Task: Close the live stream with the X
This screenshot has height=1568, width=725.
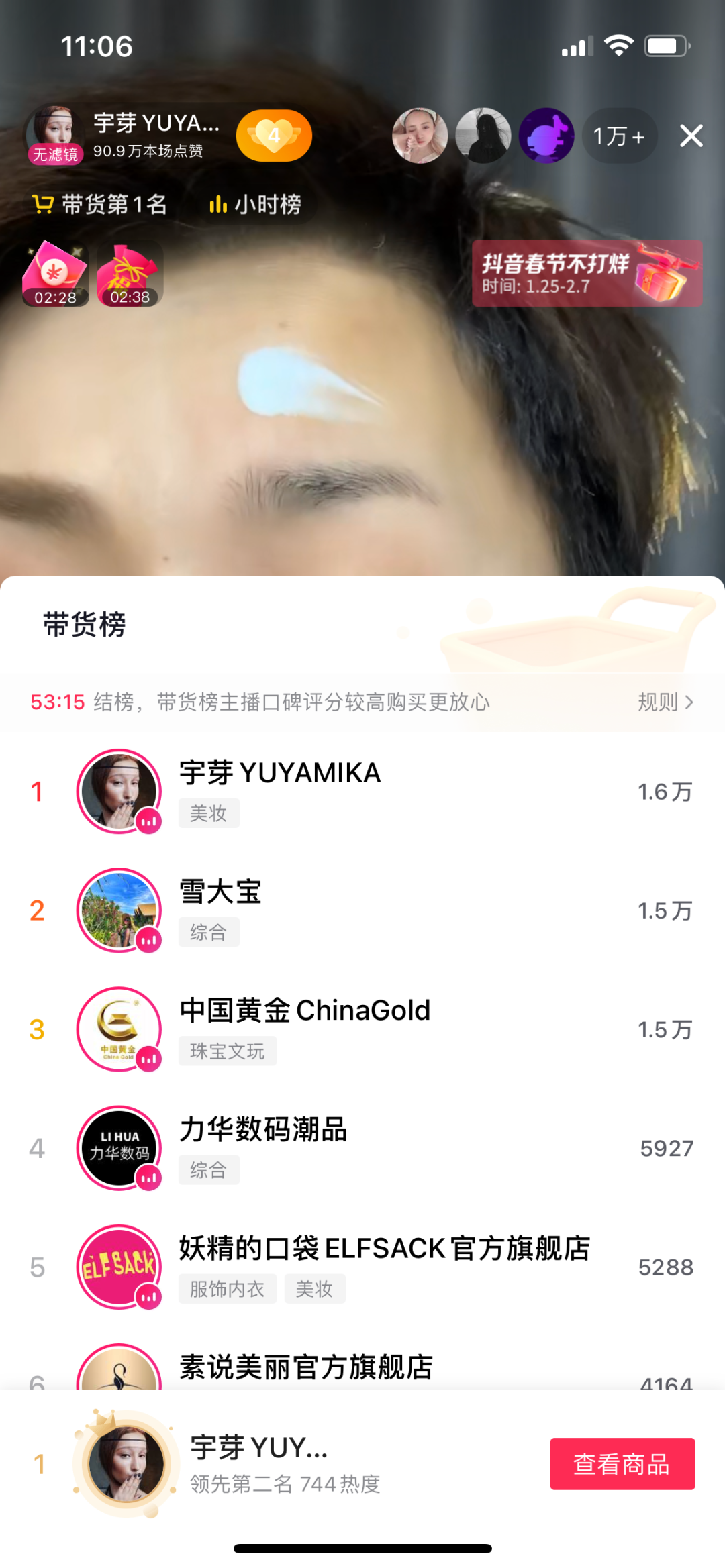Action: click(x=691, y=136)
